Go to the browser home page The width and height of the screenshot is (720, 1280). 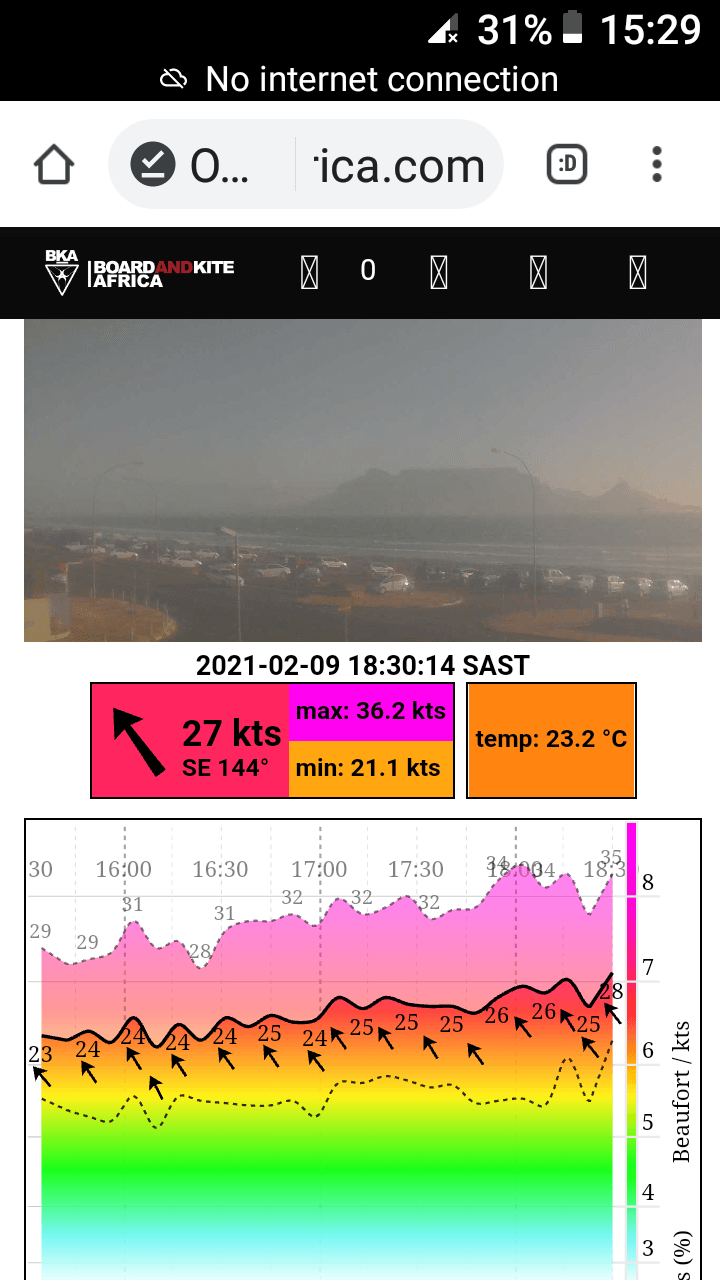(x=54, y=165)
